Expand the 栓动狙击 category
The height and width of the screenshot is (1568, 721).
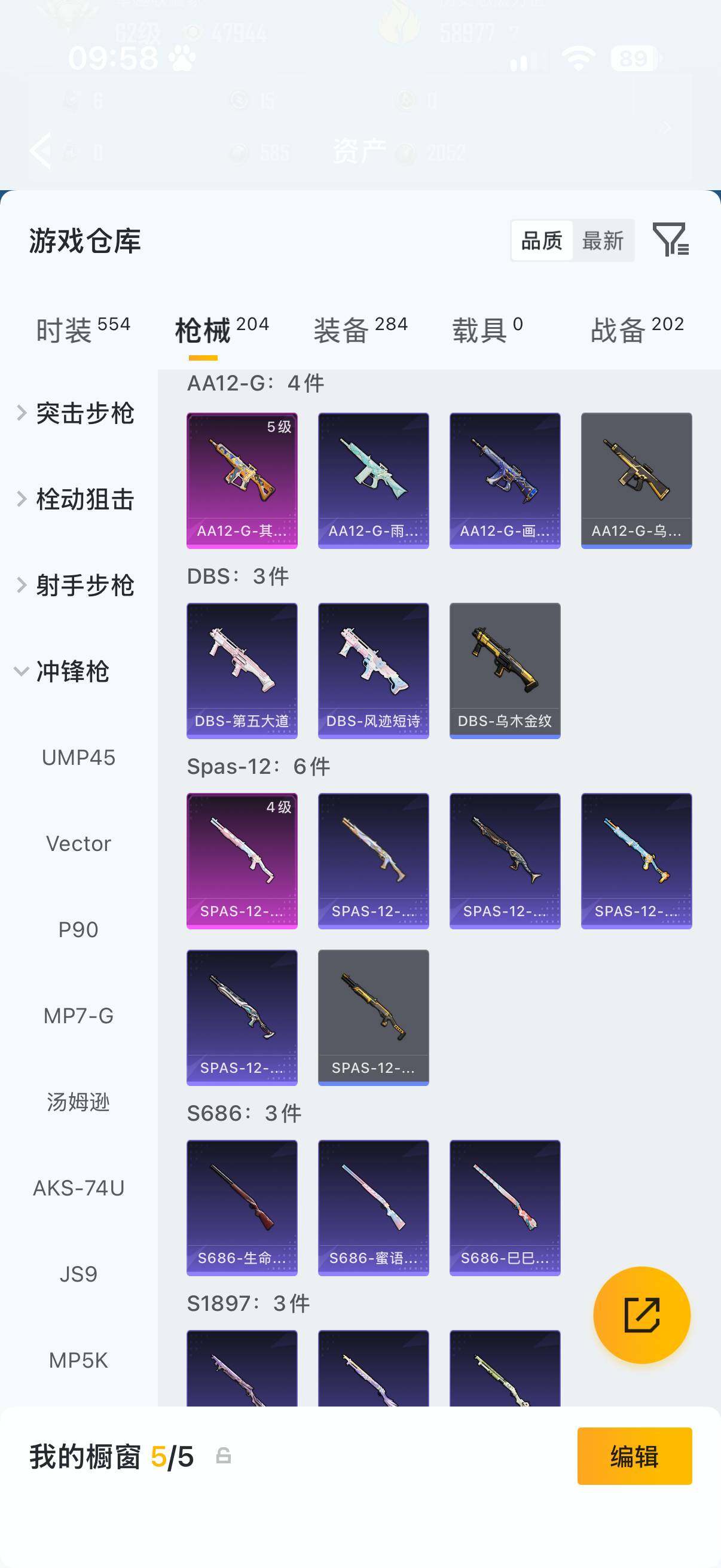[x=75, y=499]
